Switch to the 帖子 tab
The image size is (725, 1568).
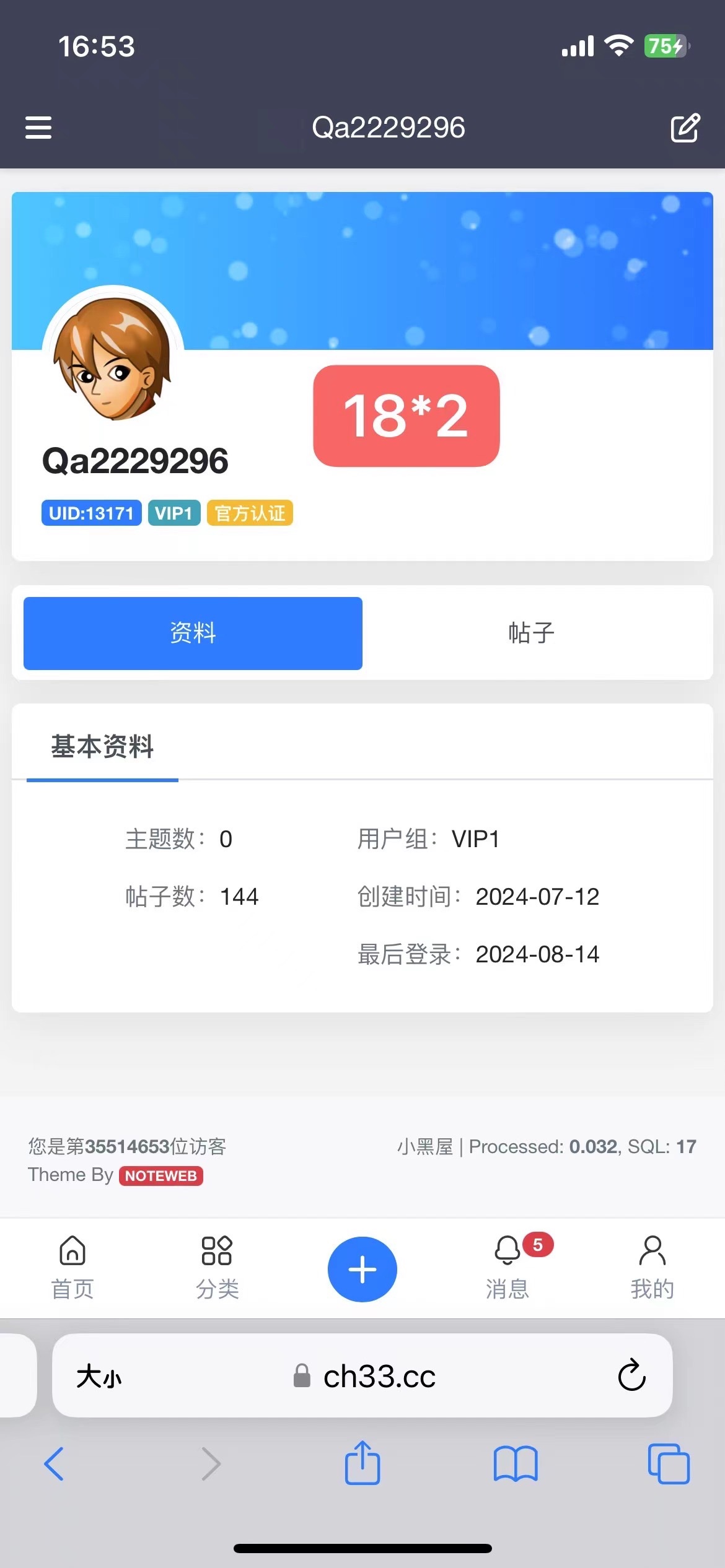(531, 633)
